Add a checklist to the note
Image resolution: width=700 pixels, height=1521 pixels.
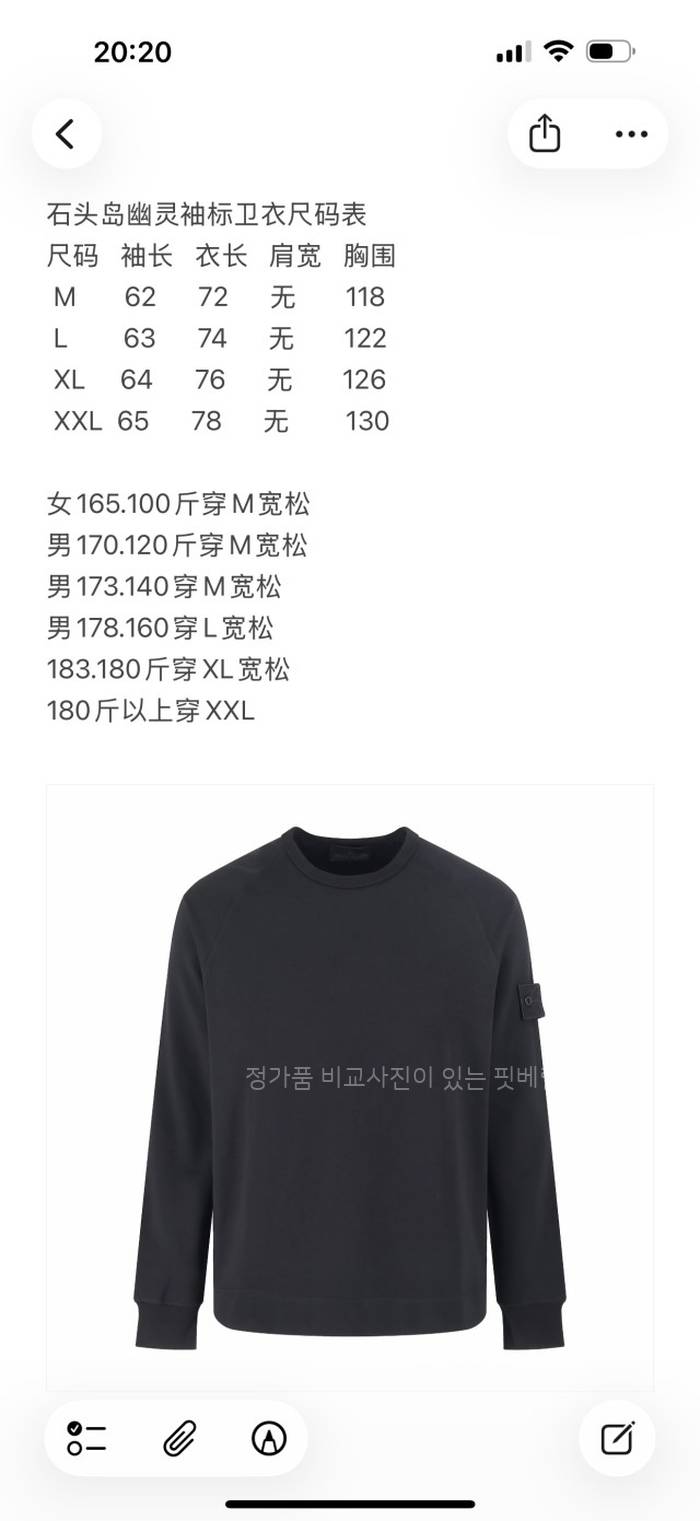point(88,1438)
